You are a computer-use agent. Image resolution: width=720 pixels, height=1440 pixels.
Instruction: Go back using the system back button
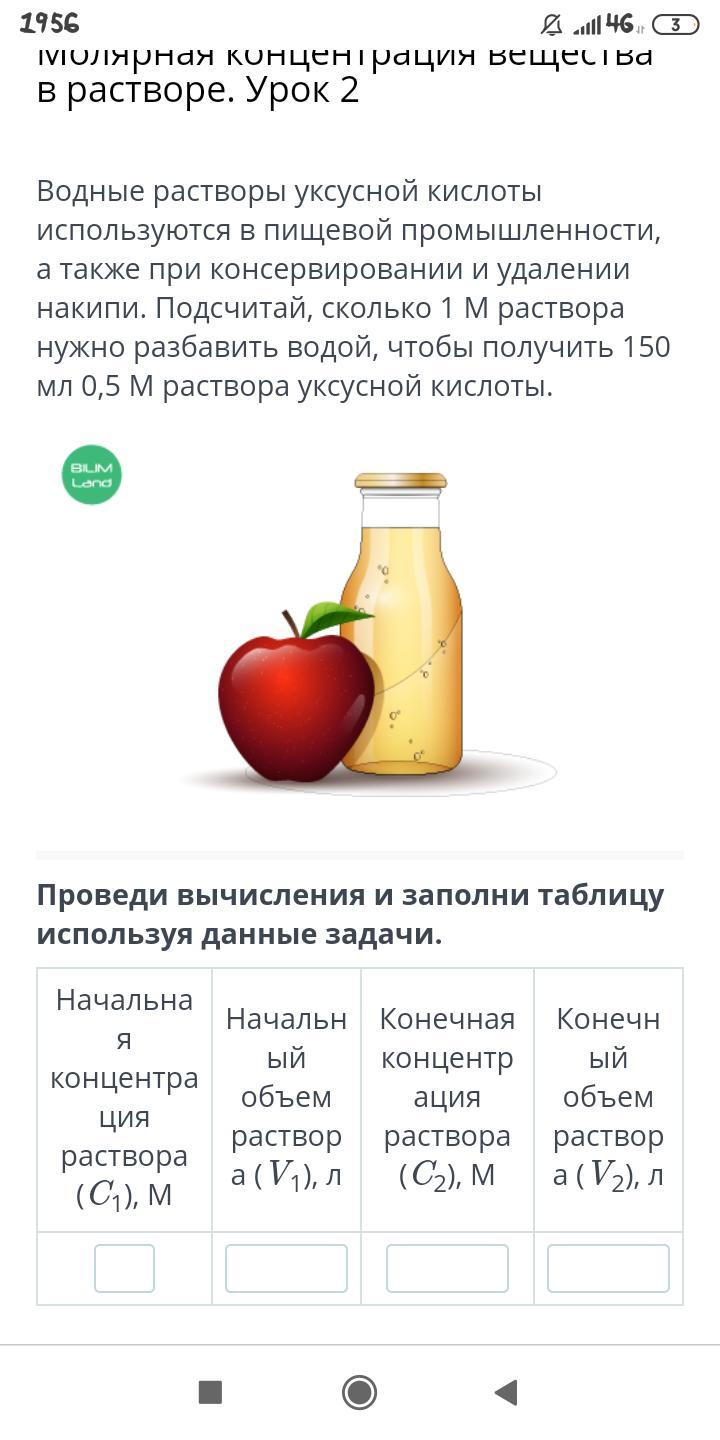pos(506,1392)
